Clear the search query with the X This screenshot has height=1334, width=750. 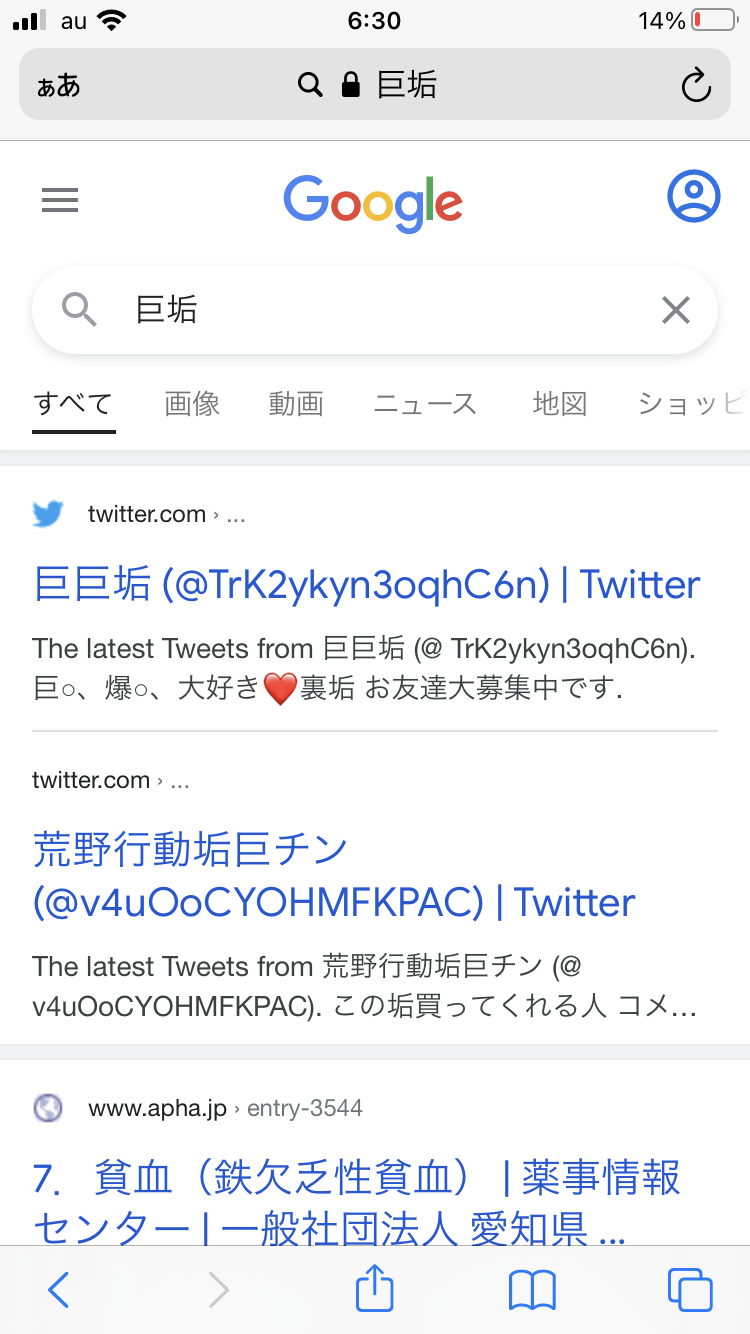(x=676, y=311)
